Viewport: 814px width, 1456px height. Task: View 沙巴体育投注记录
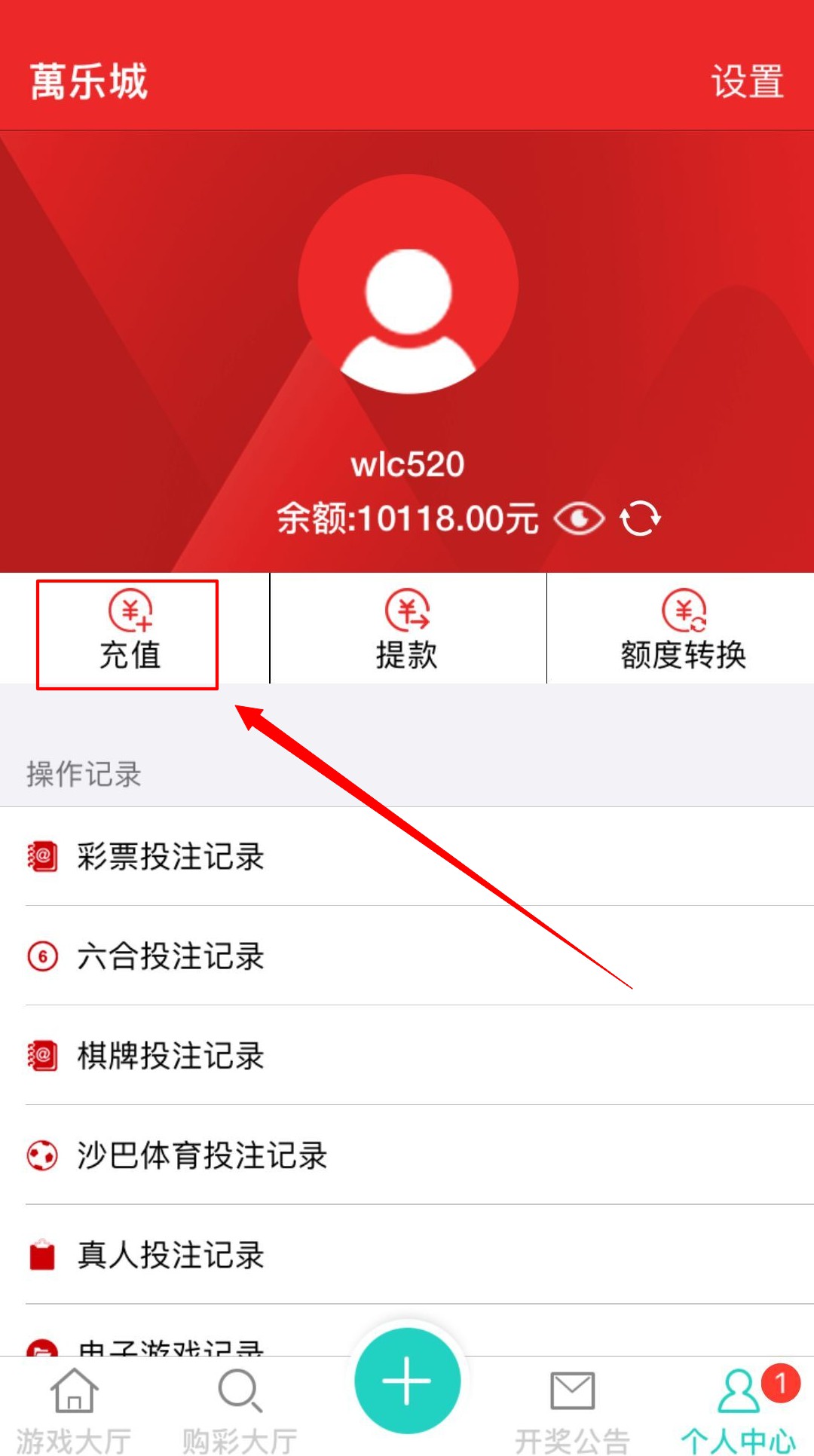tap(202, 1155)
